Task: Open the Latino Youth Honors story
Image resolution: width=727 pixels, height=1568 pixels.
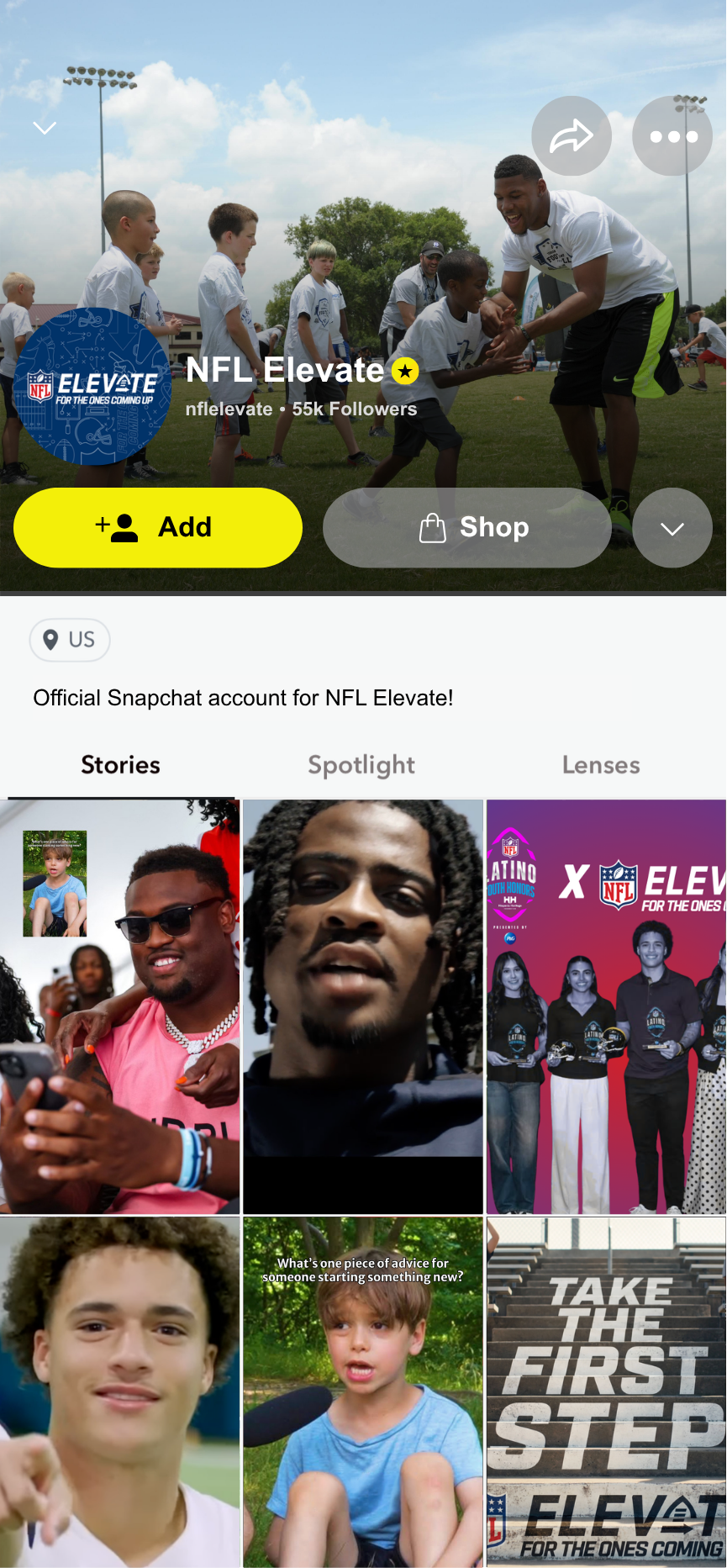Action: tap(606, 1006)
